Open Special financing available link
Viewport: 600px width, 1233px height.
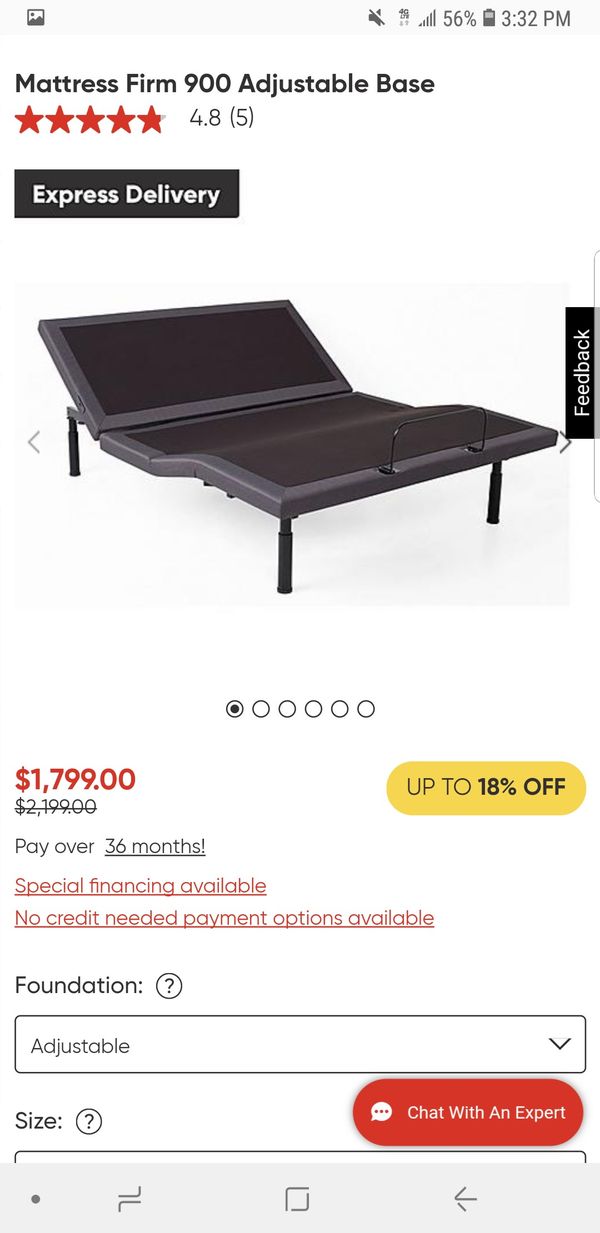[140, 886]
